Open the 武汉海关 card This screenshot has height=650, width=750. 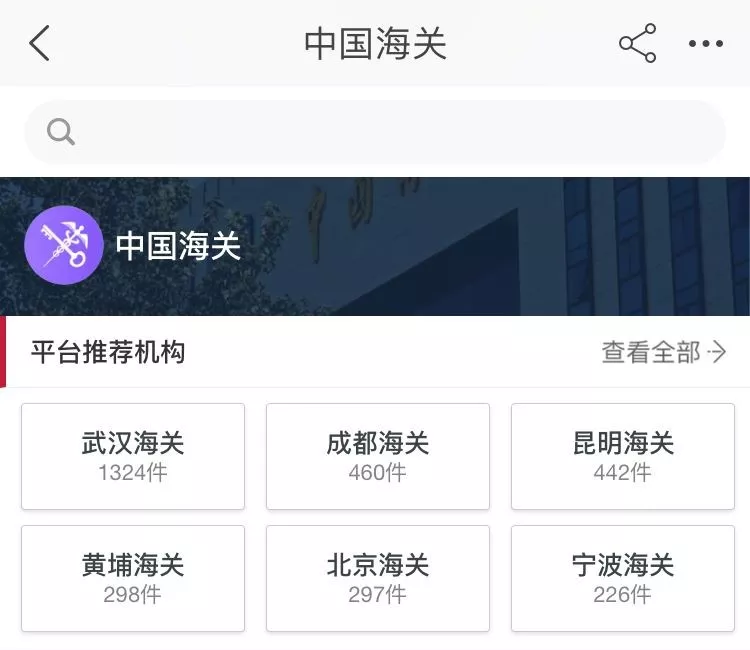click(x=133, y=456)
